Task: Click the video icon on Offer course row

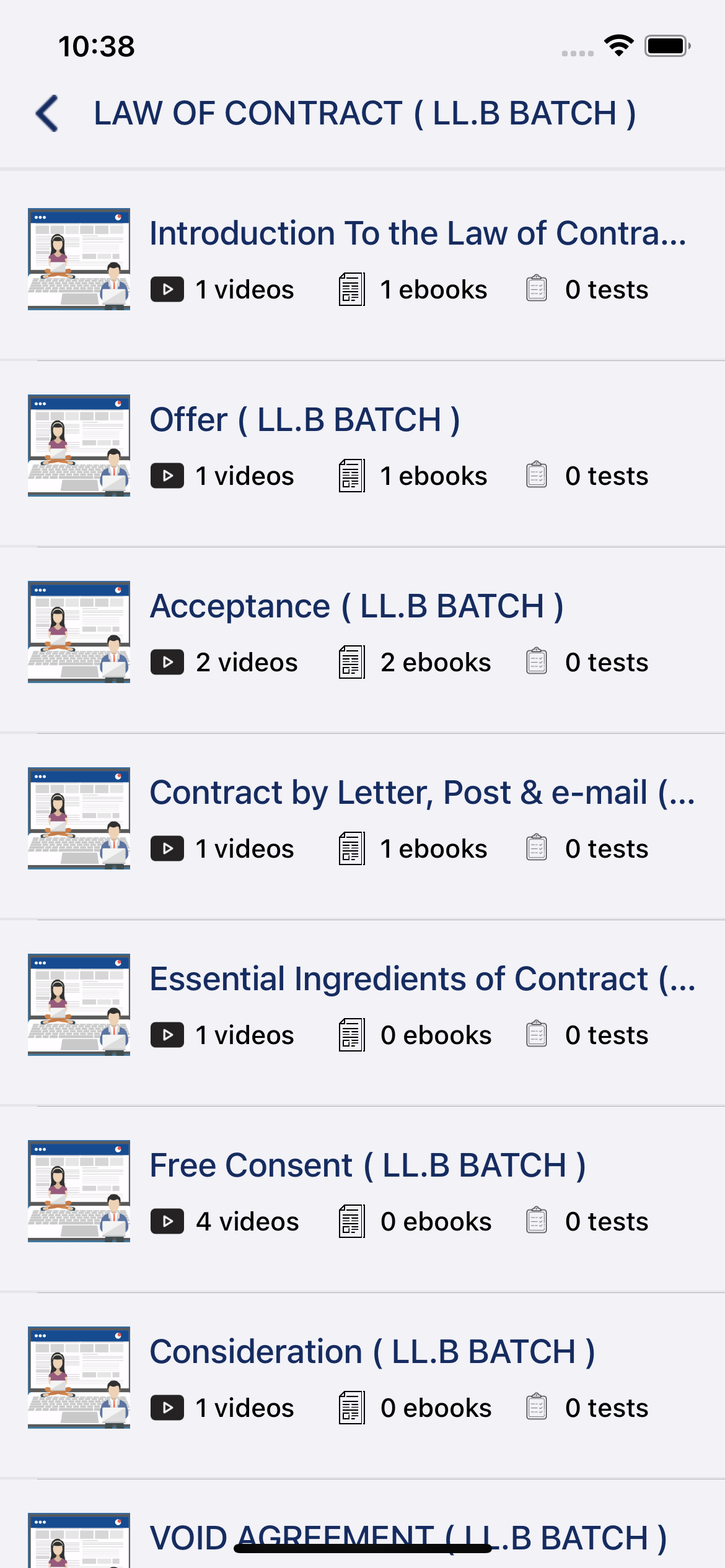Action: click(x=167, y=475)
